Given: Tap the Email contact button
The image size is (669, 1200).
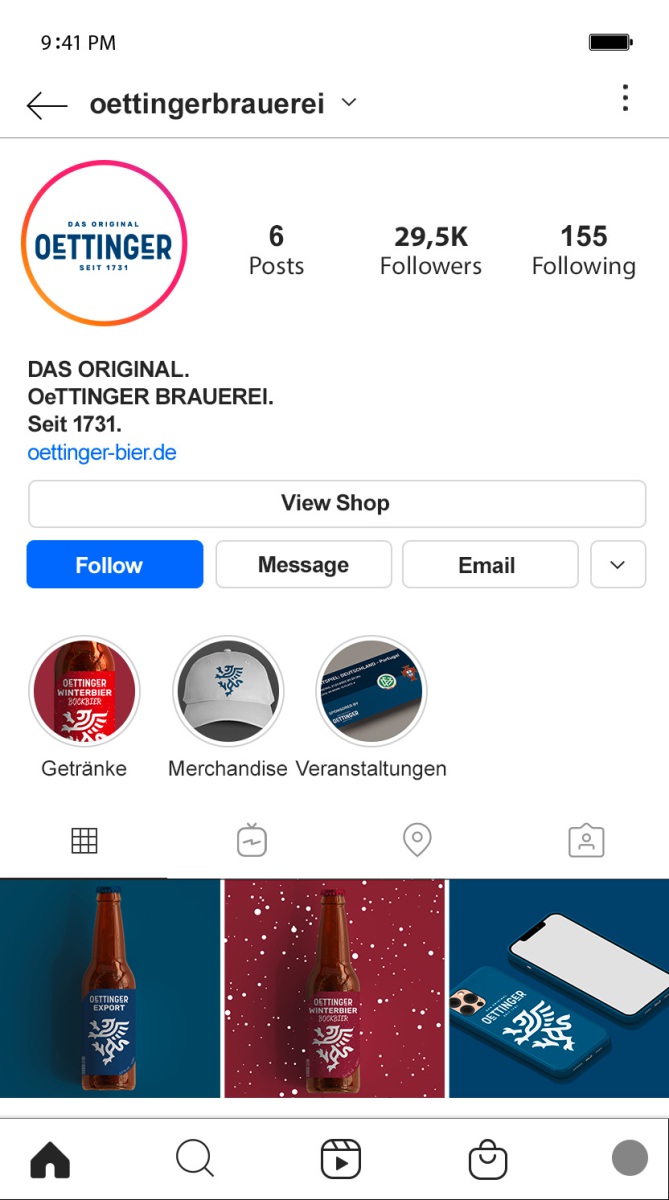Looking at the screenshot, I should tap(490, 565).
